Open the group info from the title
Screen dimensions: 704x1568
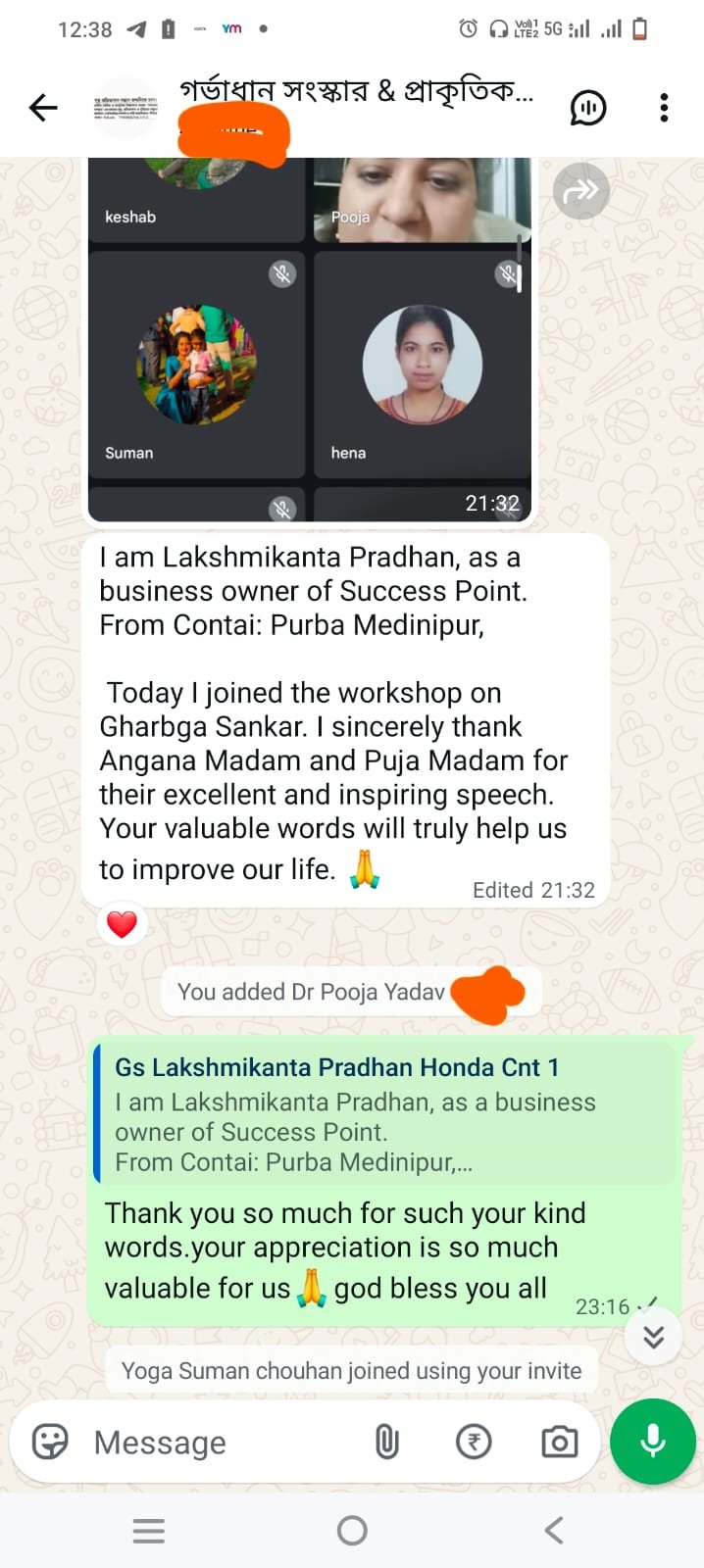[358, 93]
